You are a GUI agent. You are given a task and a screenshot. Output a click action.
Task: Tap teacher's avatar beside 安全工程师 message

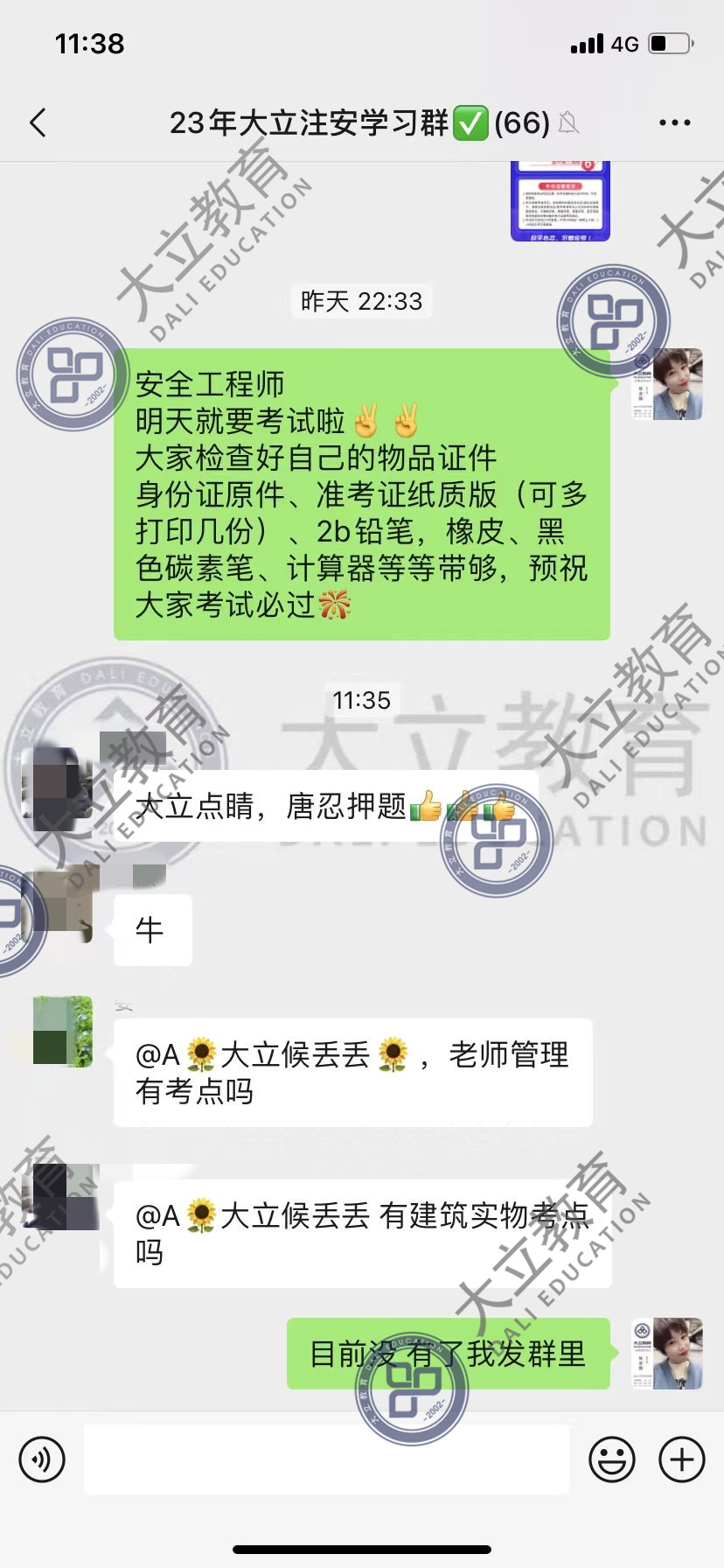click(668, 384)
